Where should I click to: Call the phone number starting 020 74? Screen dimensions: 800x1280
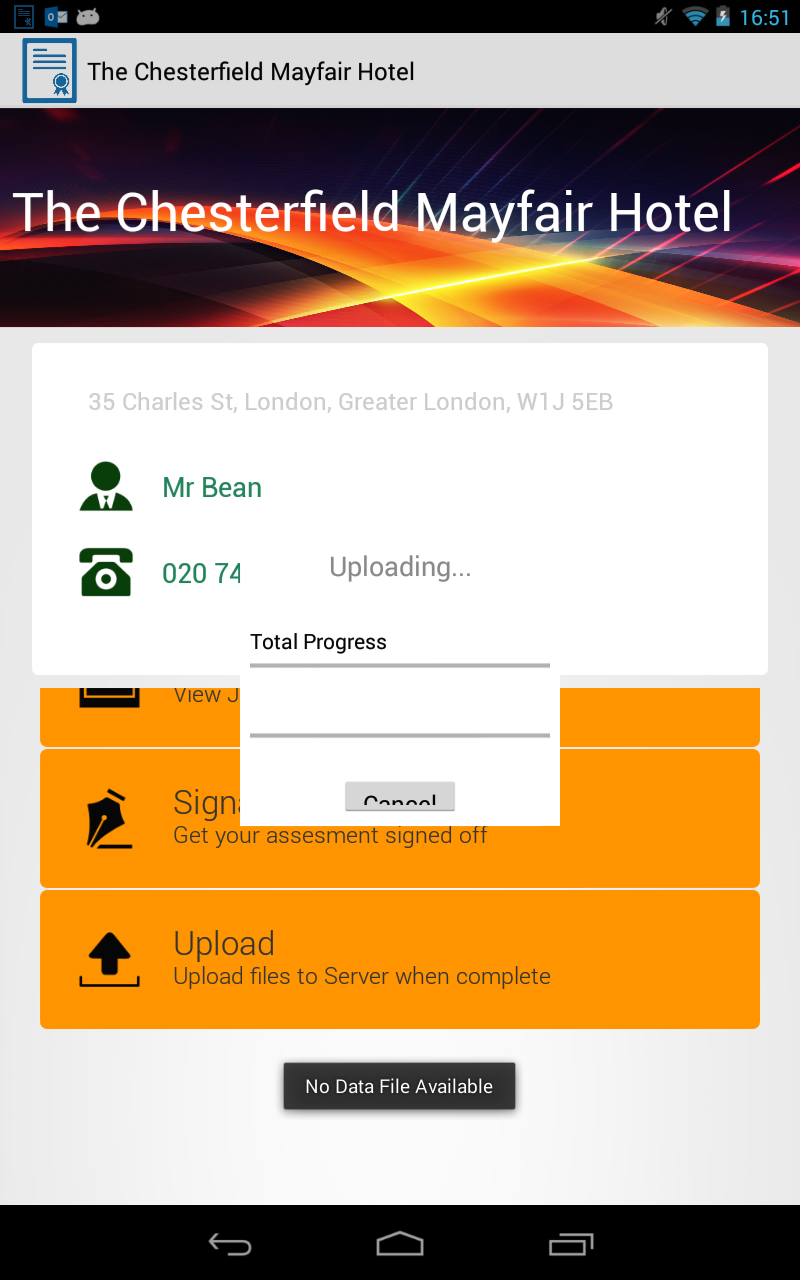pos(200,573)
